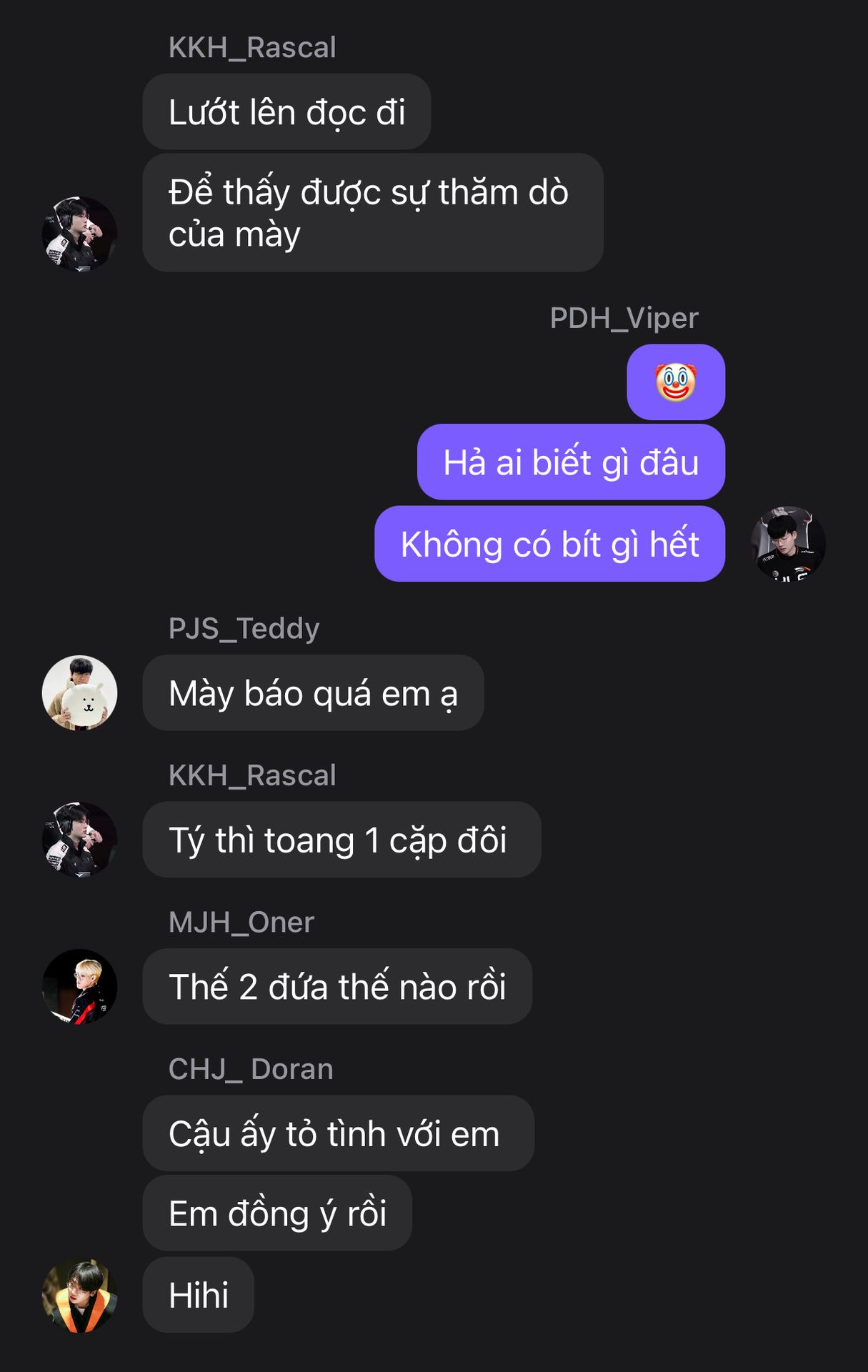Open KKH_Rascal's avatar beside "của mày" message
The height and width of the screenshot is (1372, 868).
tap(79, 234)
